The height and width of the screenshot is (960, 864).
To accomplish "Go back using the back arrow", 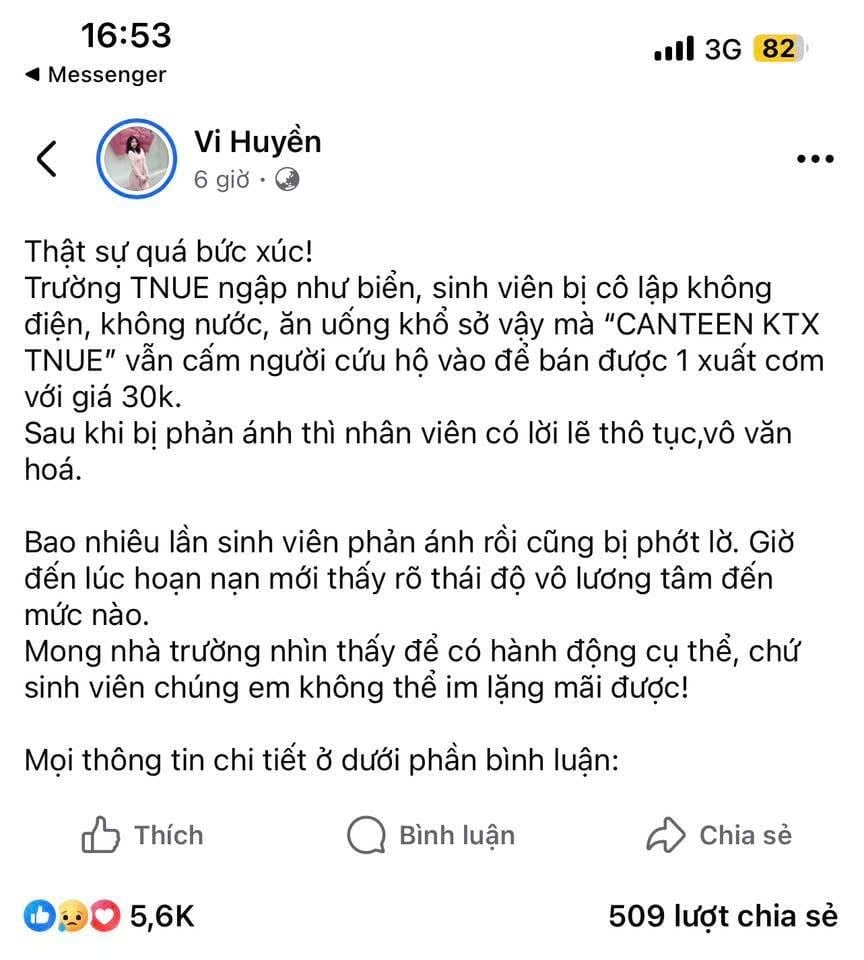I will tap(46, 158).
